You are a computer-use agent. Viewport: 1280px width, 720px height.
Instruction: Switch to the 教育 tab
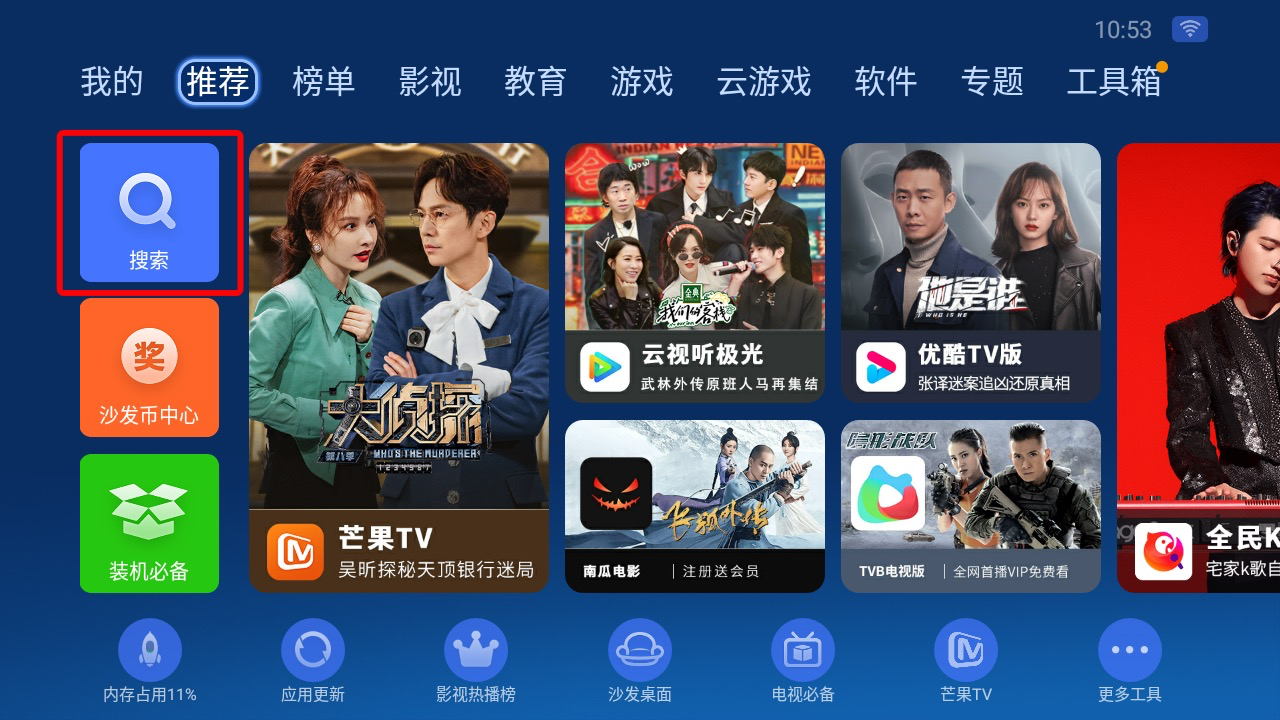tap(536, 81)
